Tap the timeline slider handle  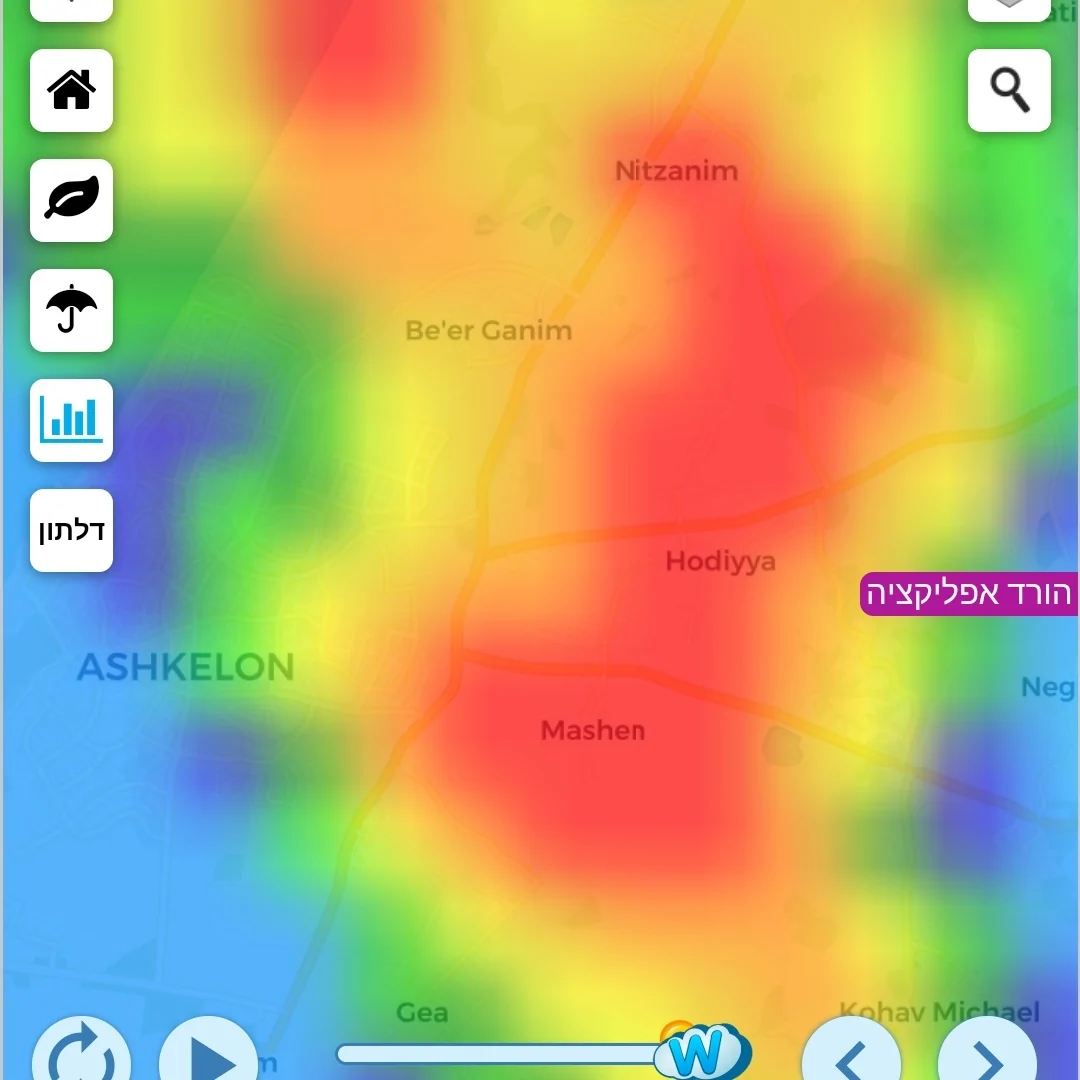coord(703,1052)
